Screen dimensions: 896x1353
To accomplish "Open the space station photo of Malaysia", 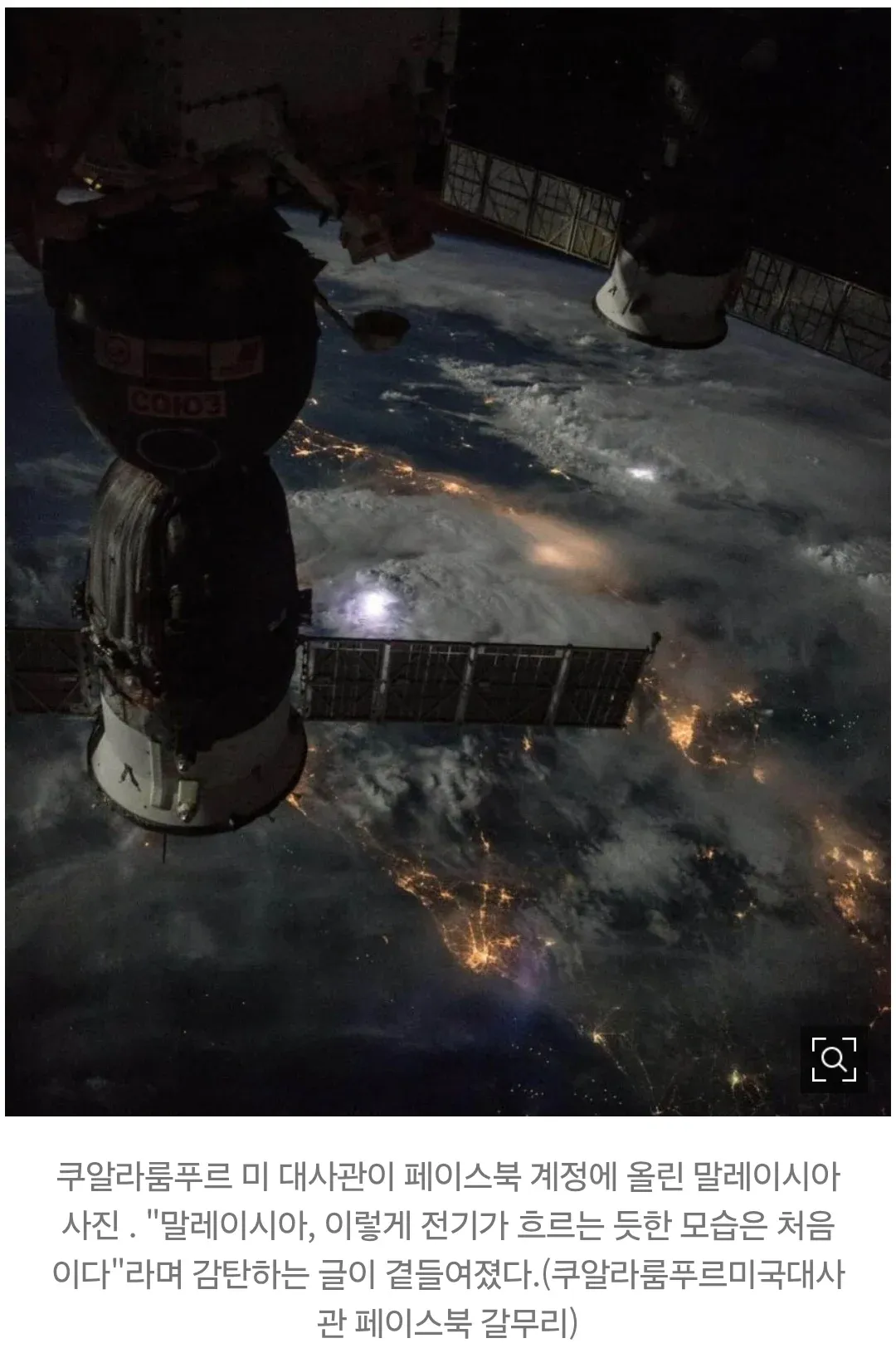I will [x=448, y=562].
